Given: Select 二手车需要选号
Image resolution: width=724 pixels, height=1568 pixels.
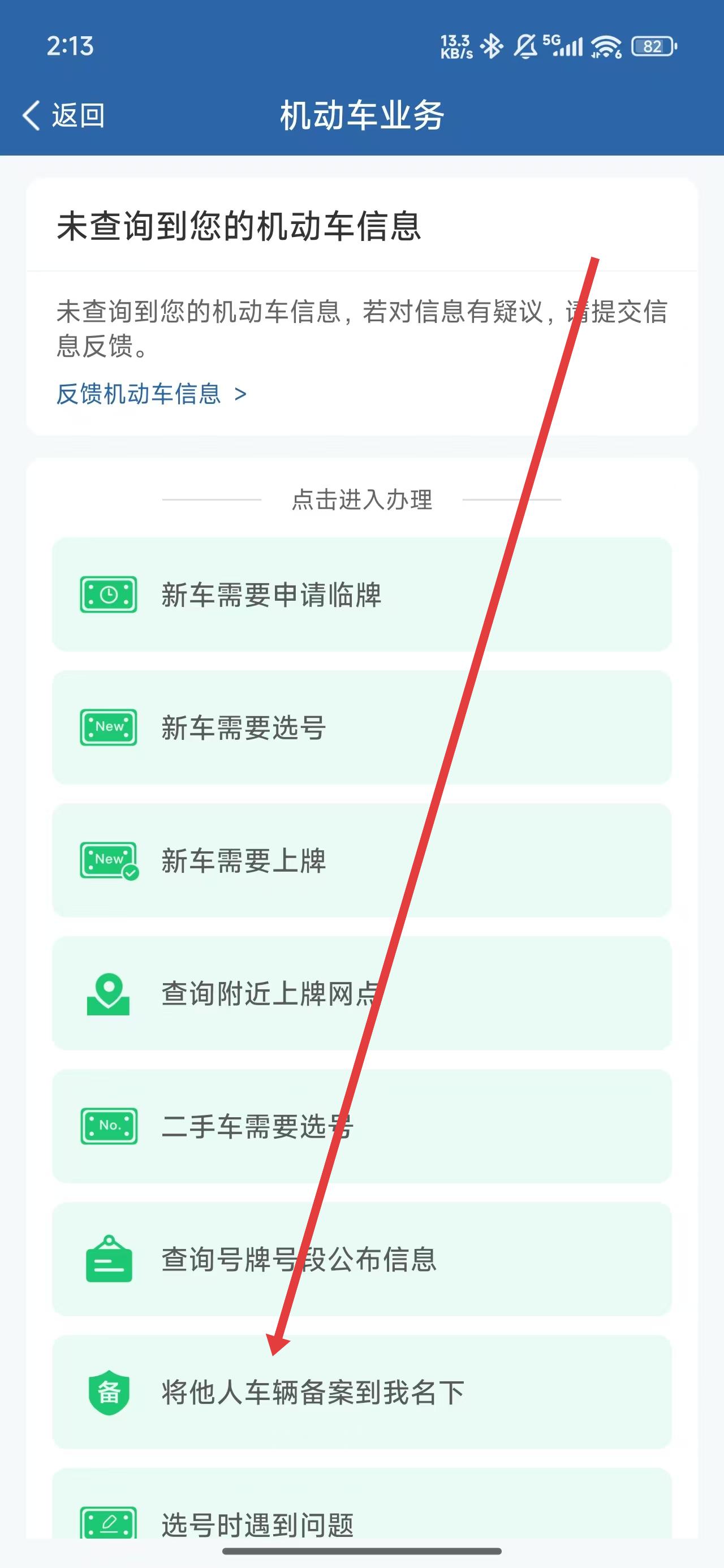Looking at the screenshot, I should 361,1126.
